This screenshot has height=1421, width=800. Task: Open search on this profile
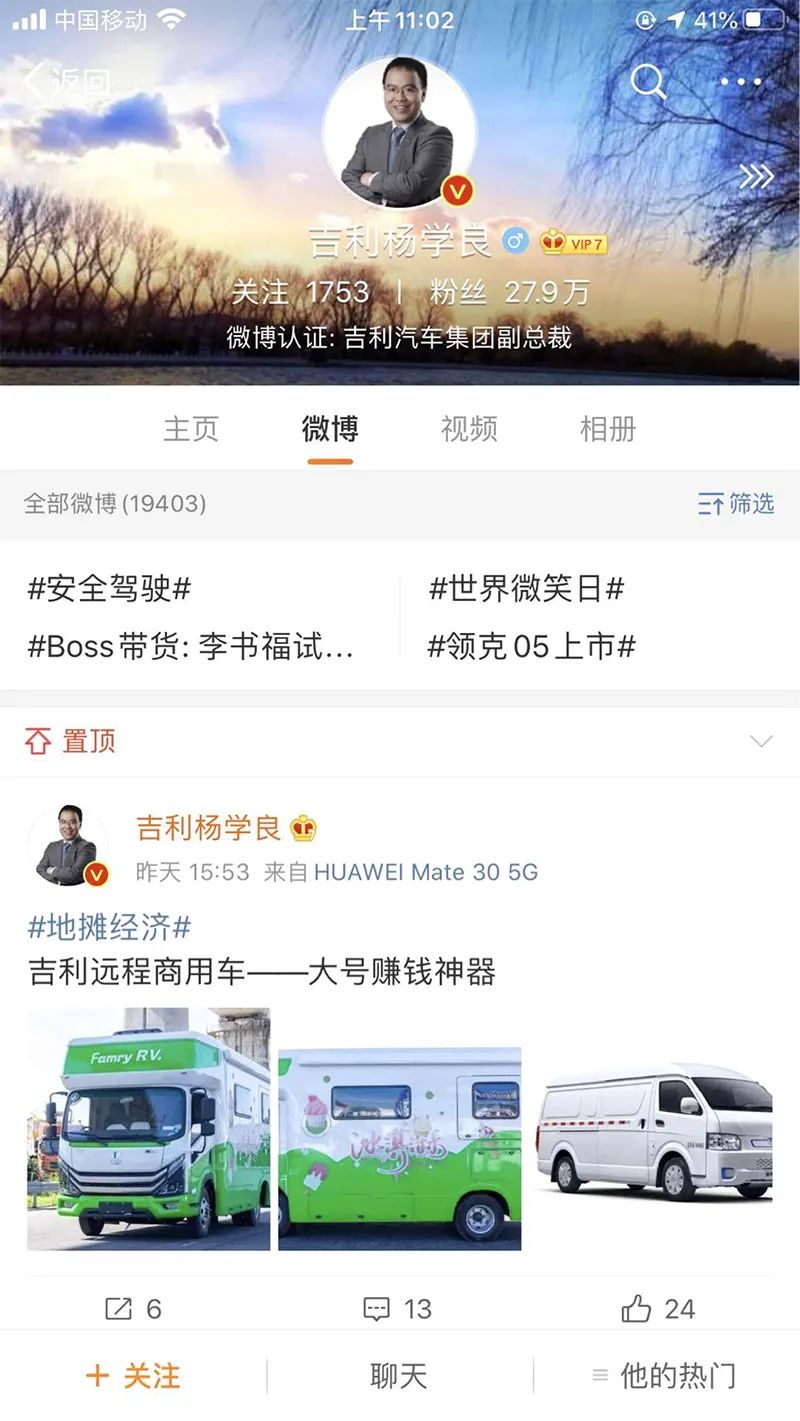coord(648,82)
